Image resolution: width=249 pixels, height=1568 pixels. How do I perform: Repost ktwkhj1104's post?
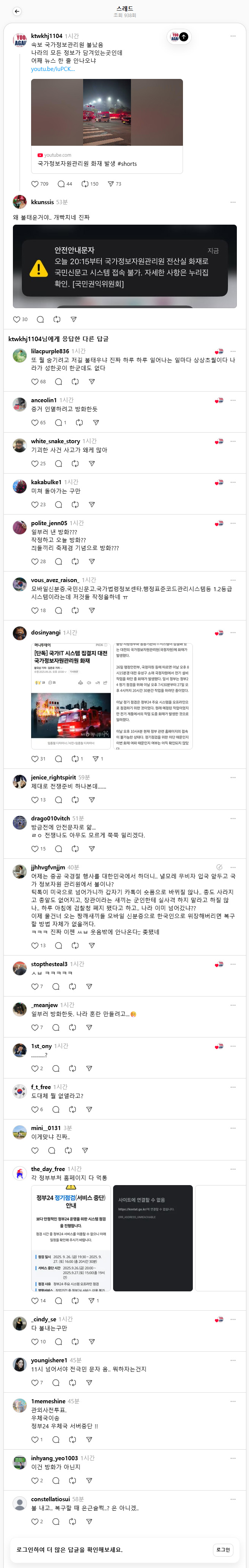point(85,184)
